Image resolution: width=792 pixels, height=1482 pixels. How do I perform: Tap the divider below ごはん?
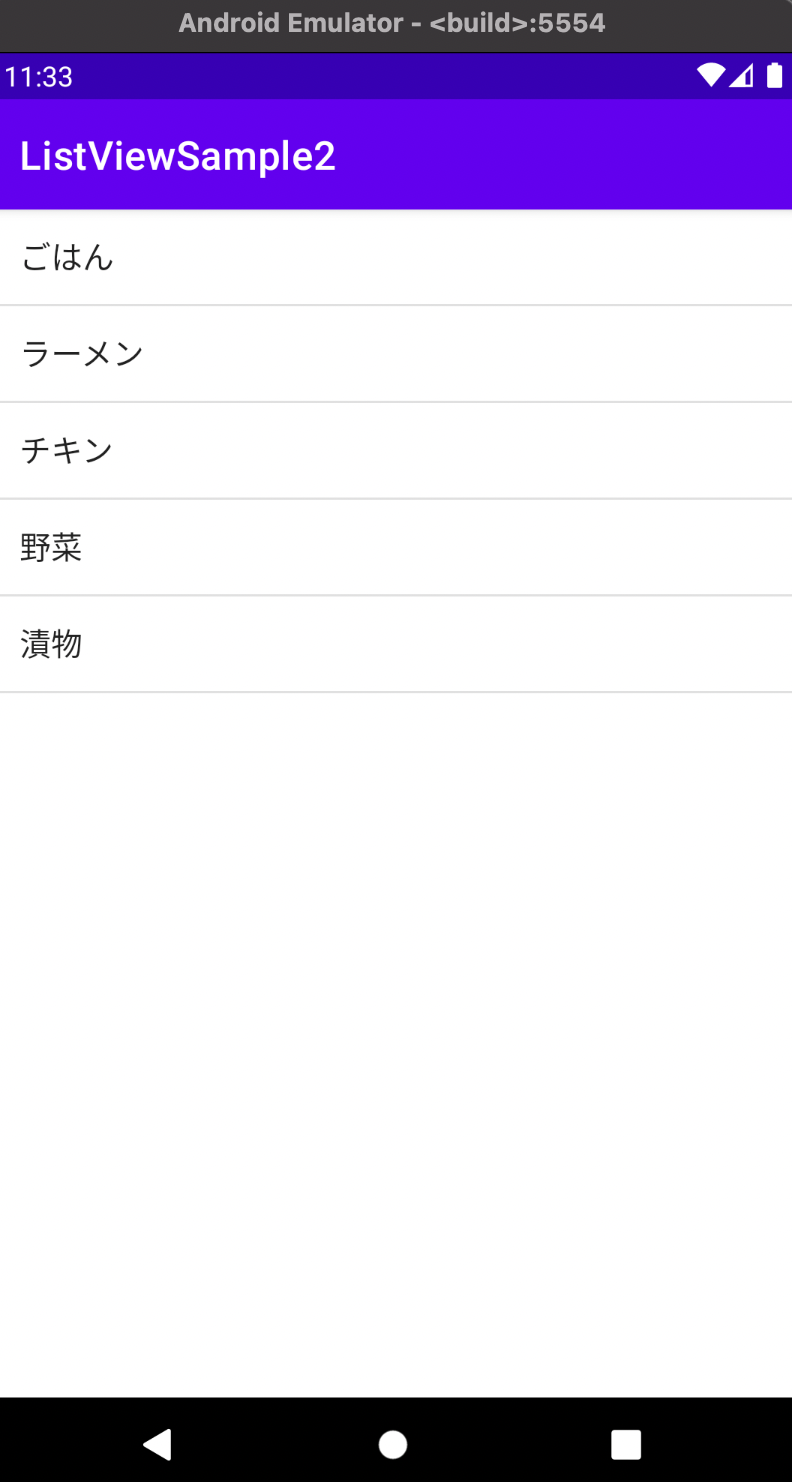coord(396,305)
